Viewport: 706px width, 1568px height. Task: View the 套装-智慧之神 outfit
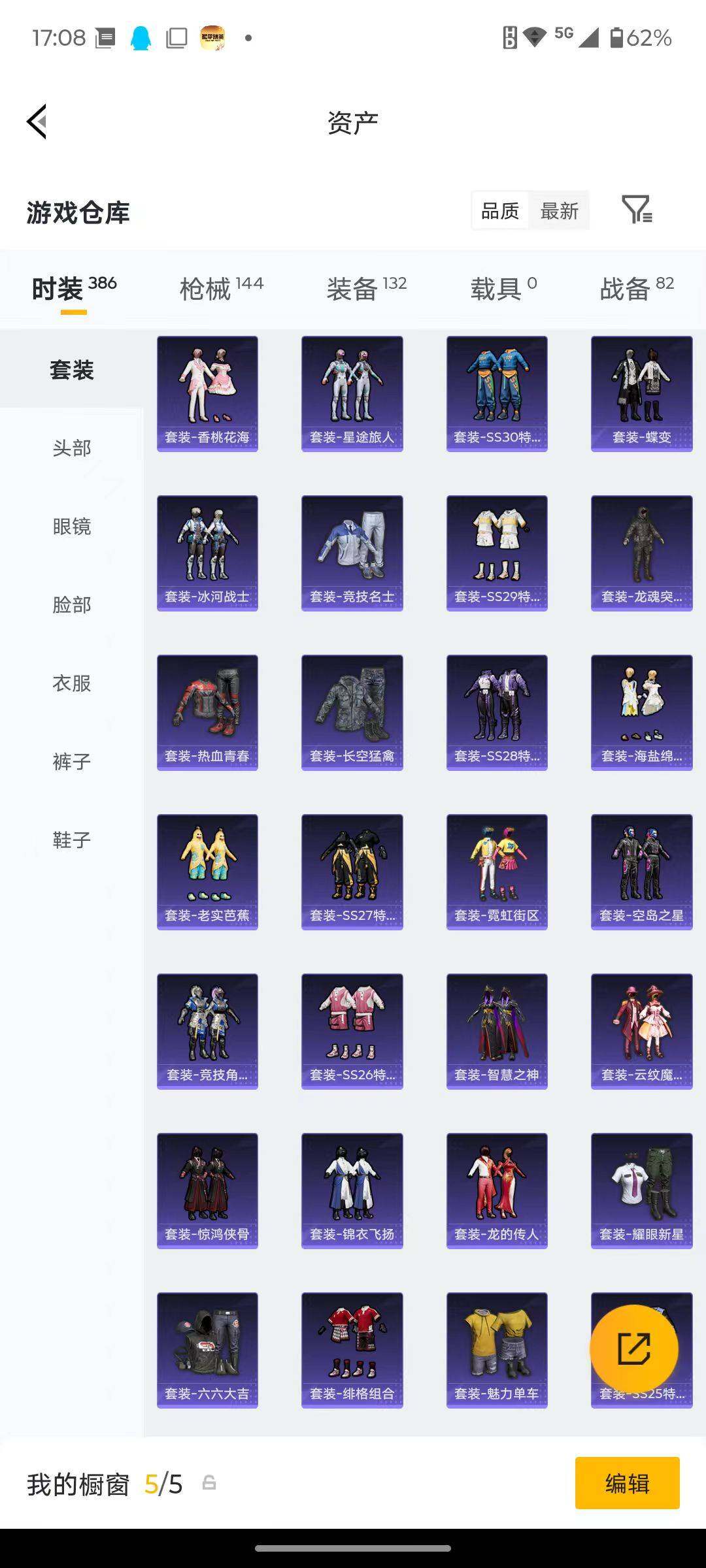click(497, 1031)
